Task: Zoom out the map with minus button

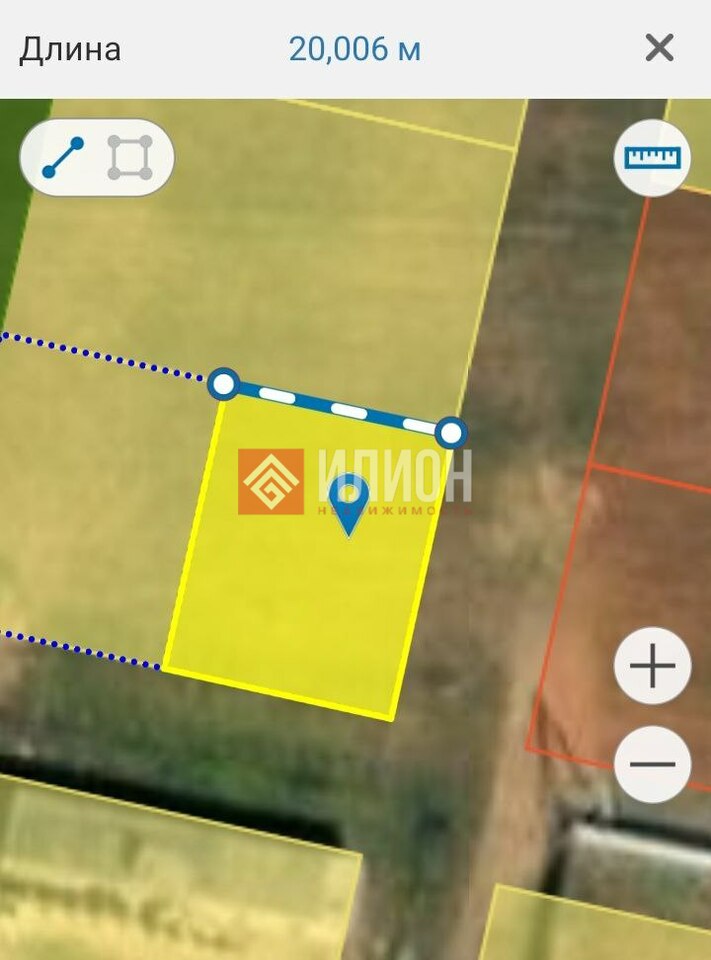Action: pos(652,765)
